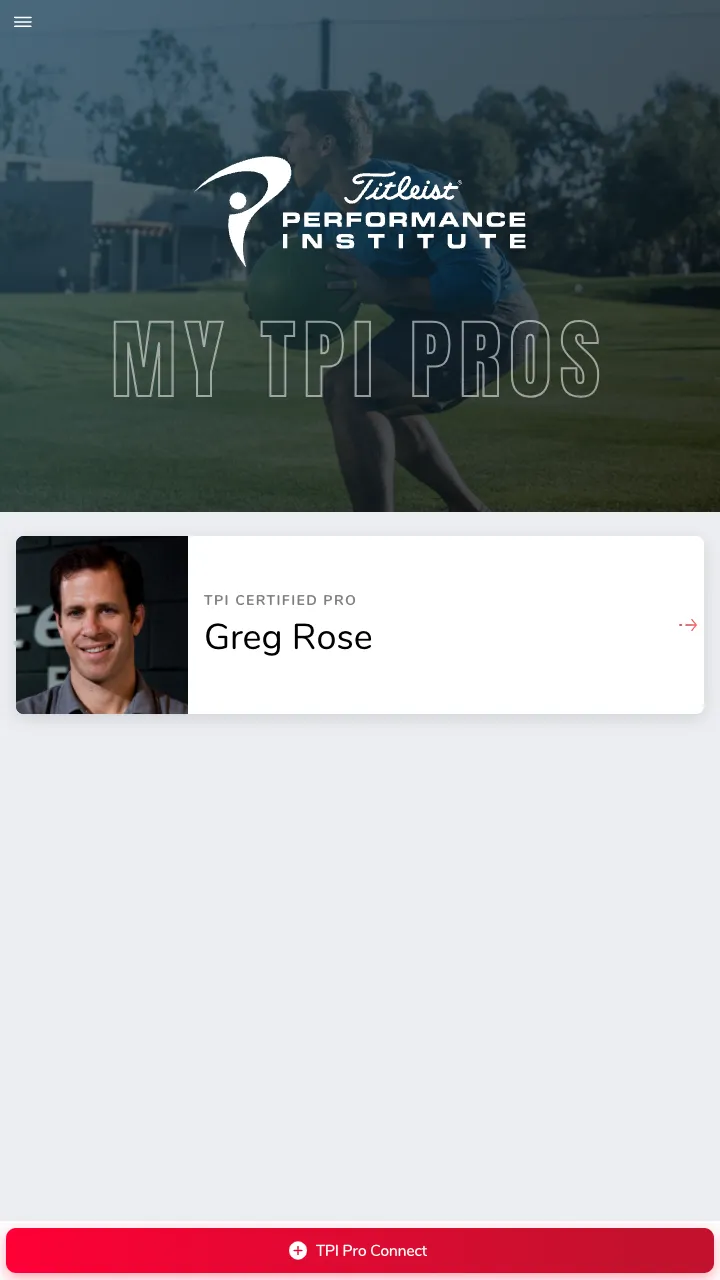Viewport: 720px width, 1280px height.
Task: Tap TPI Pro Connect to add a pro
Action: click(x=371, y=1250)
